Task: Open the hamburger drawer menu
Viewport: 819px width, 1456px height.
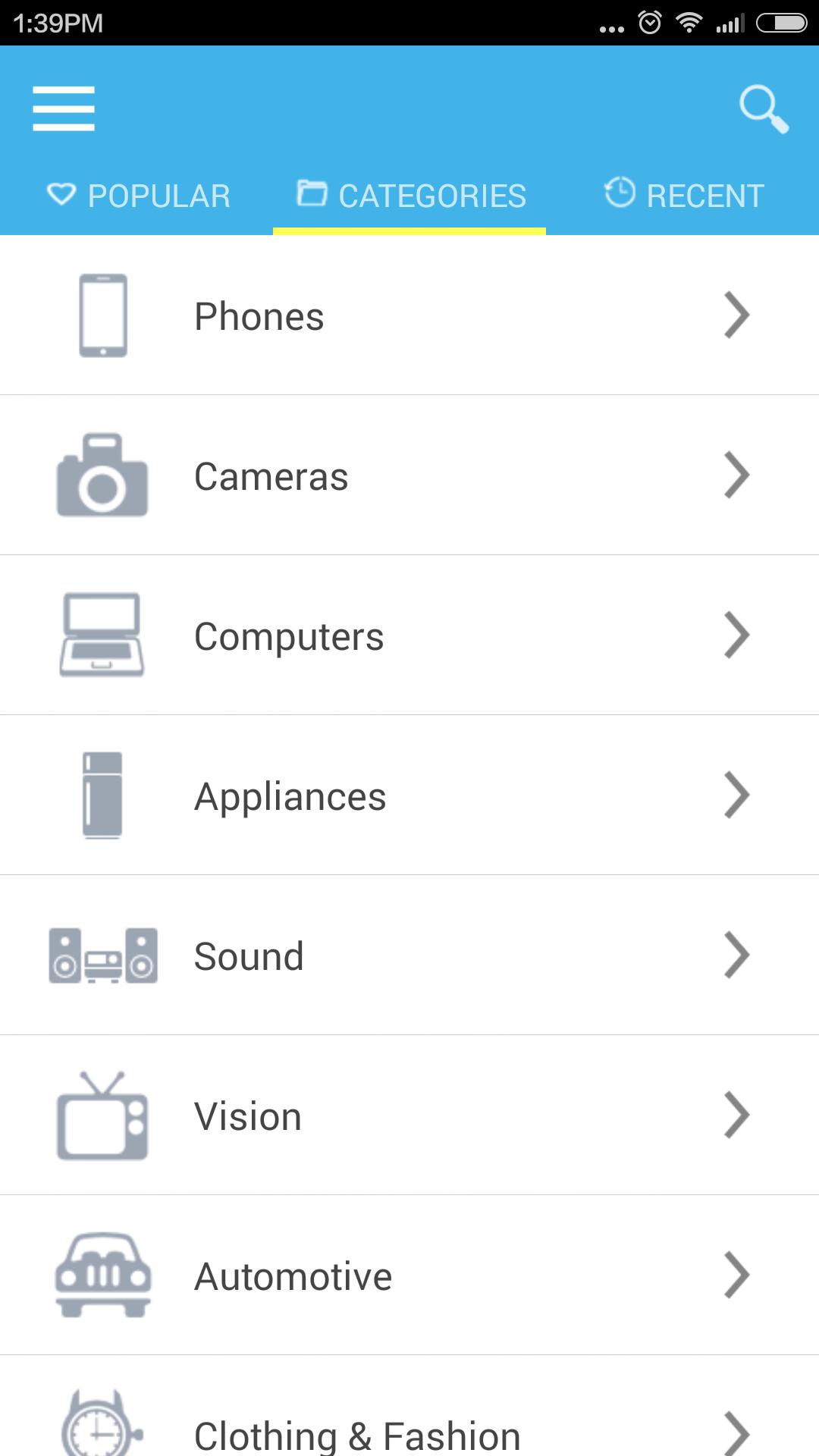Action: coord(64,108)
